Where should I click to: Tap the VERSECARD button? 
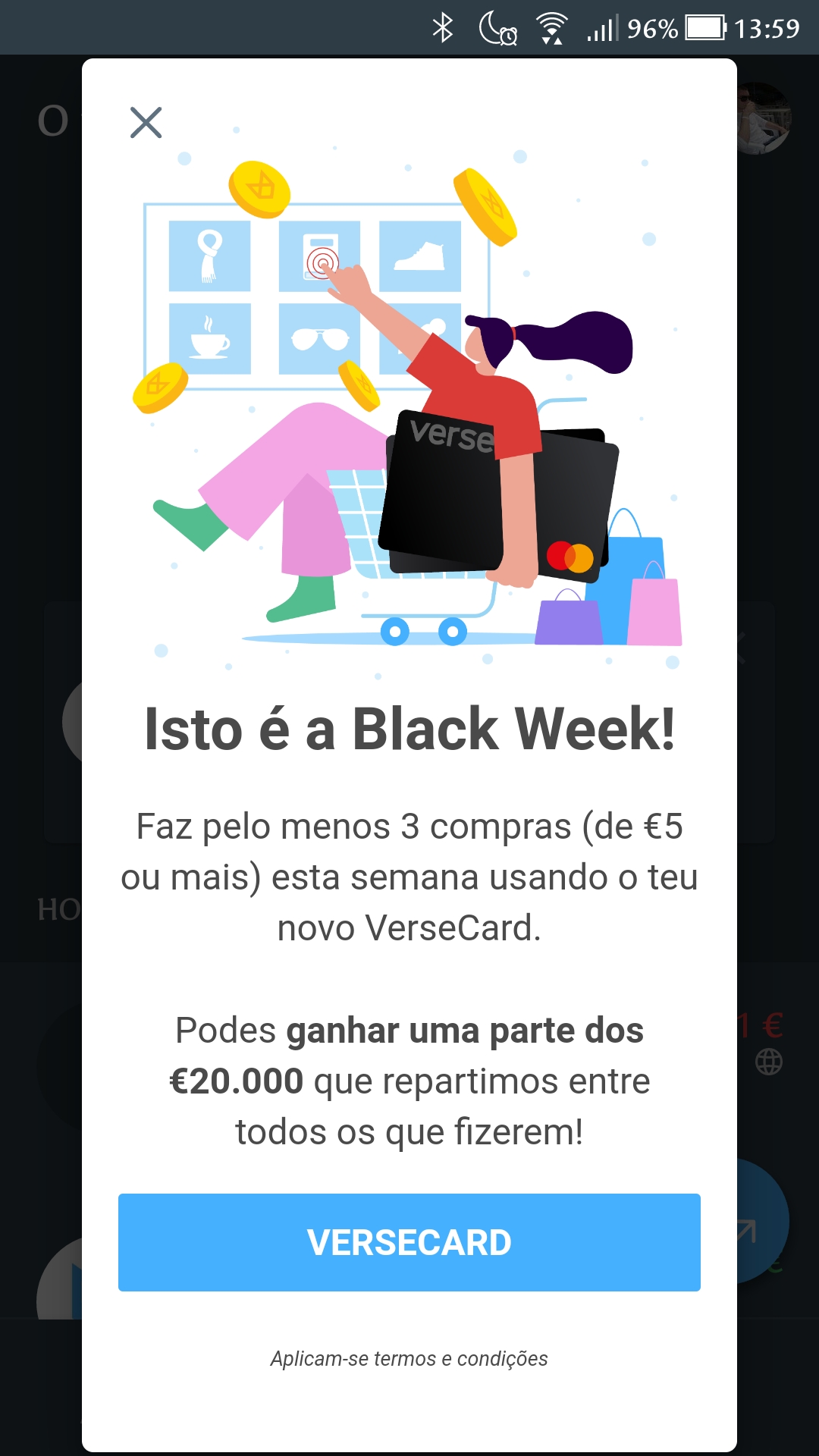point(409,1242)
